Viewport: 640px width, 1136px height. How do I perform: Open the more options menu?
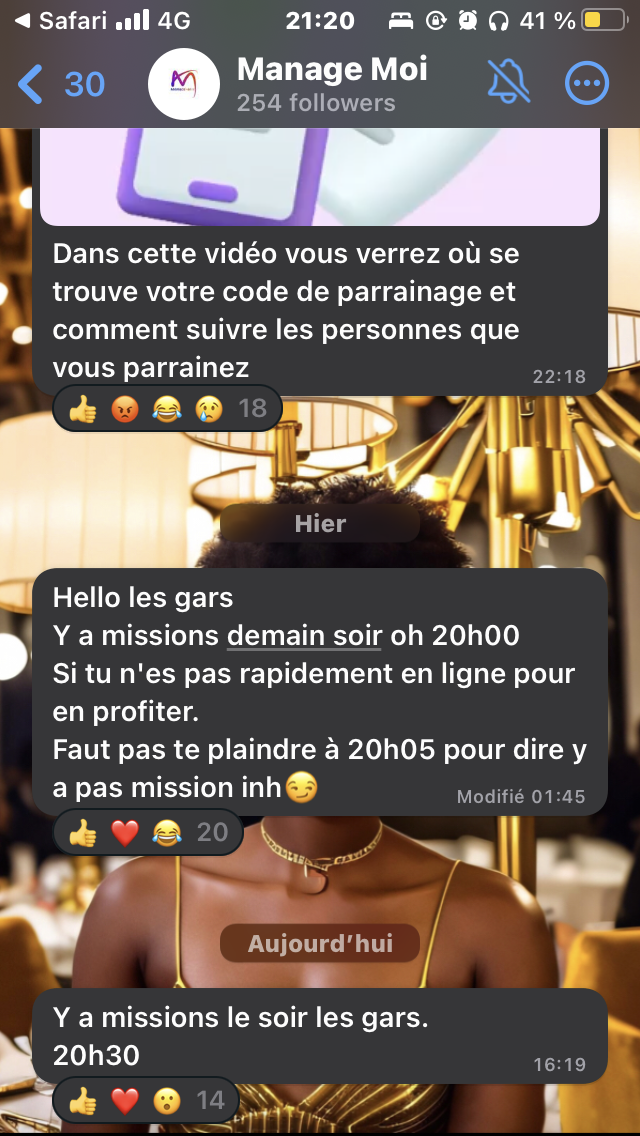587,84
